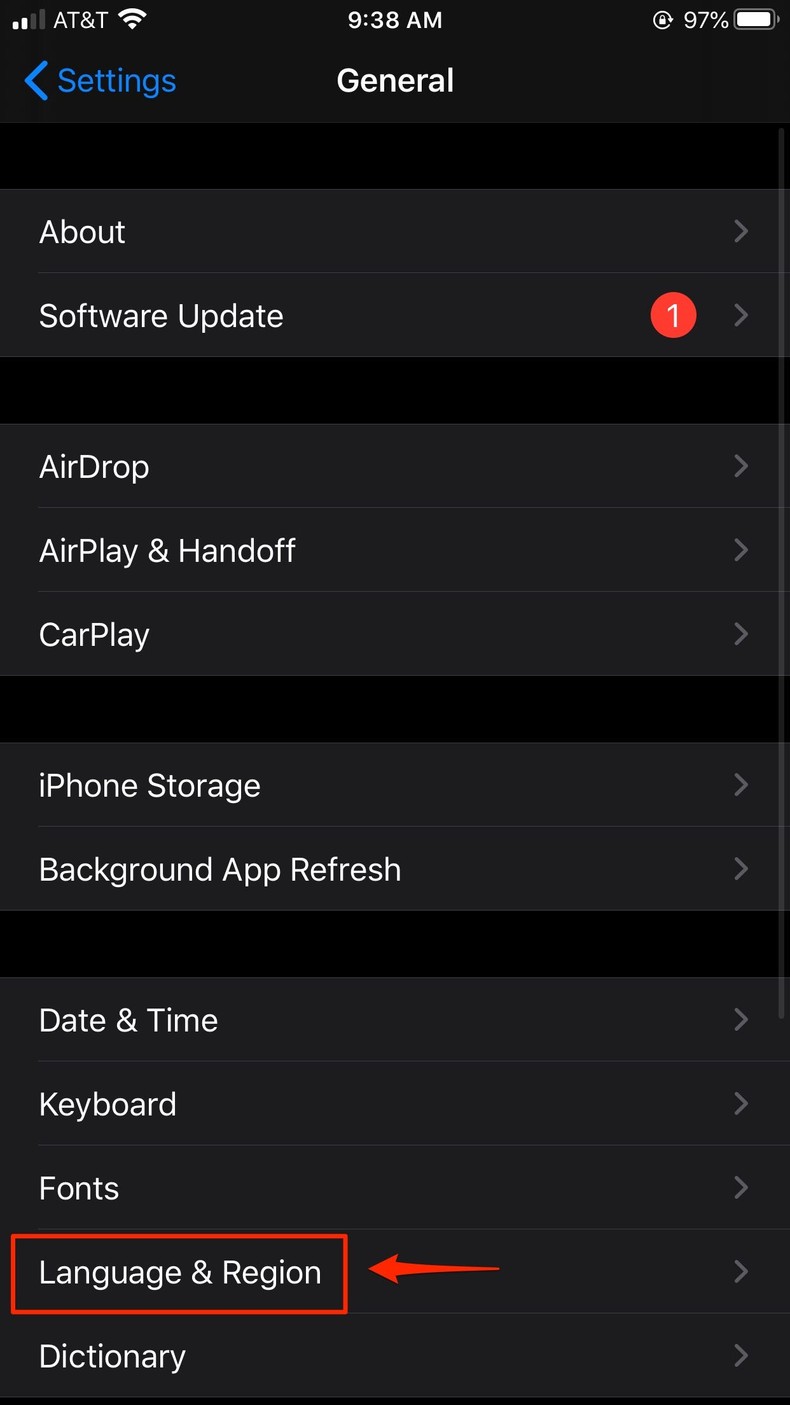Tap the General title in header
The width and height of the screenshot is (790, 1405).
click(x=395, y=80)
